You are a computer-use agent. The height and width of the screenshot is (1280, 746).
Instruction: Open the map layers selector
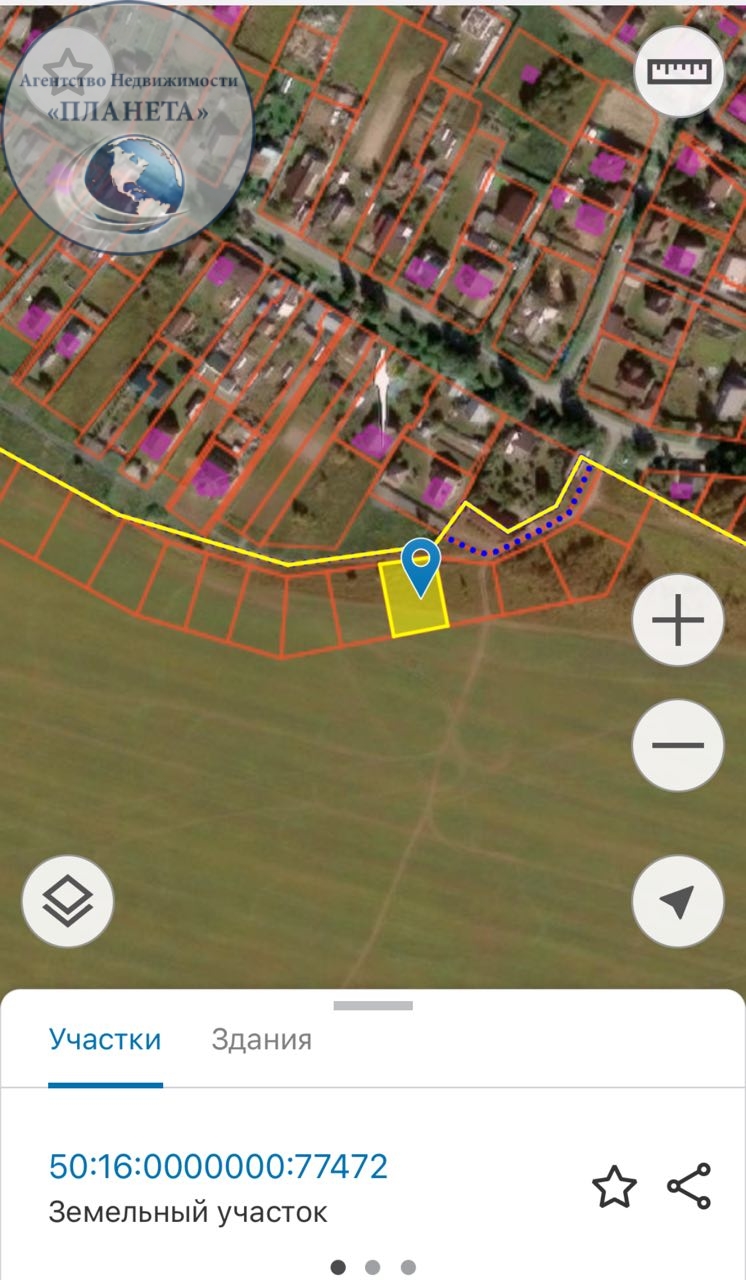tap(68, 901)
